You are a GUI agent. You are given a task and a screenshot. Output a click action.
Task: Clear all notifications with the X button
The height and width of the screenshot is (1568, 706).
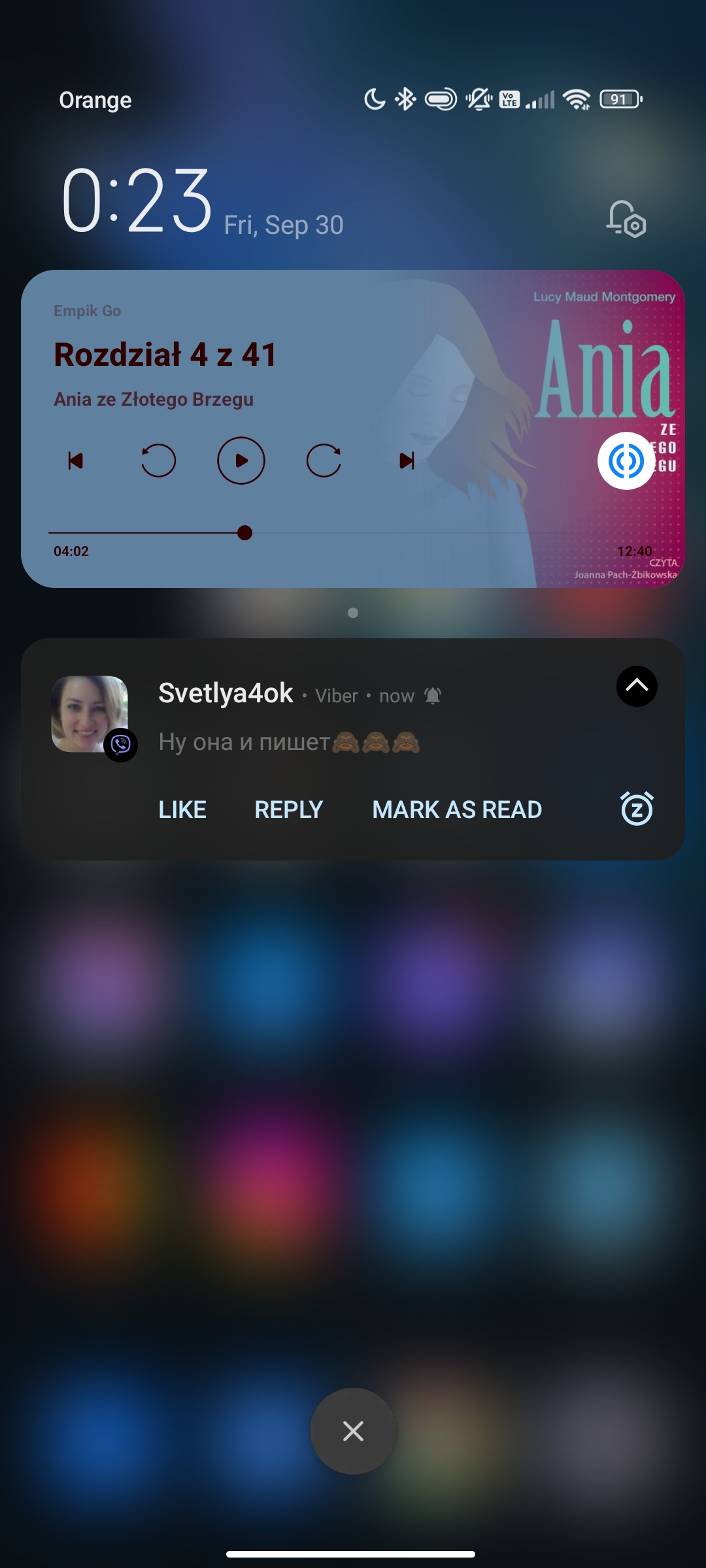pyautogui.click(x=353, y=1431)
